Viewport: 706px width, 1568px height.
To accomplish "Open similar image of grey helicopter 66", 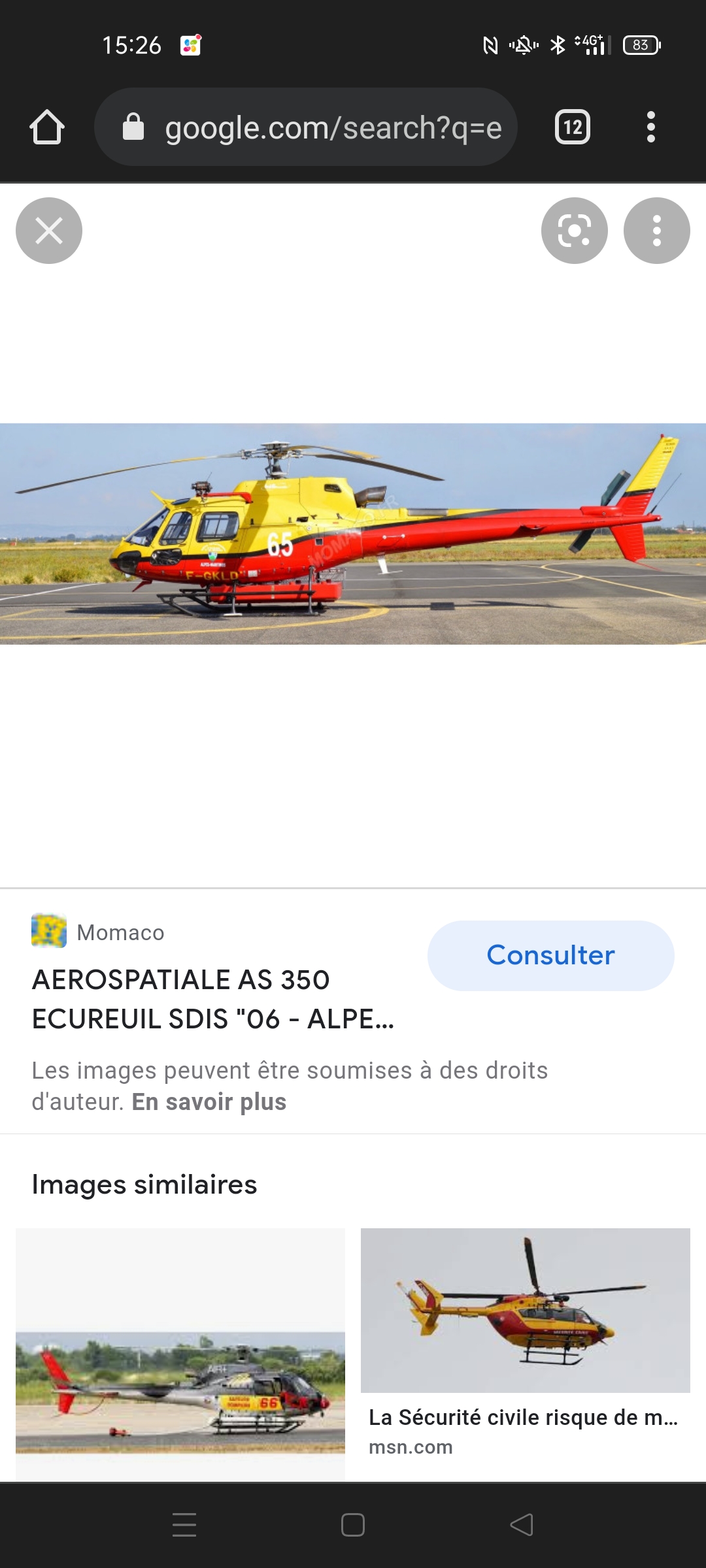I will 180,1354.
